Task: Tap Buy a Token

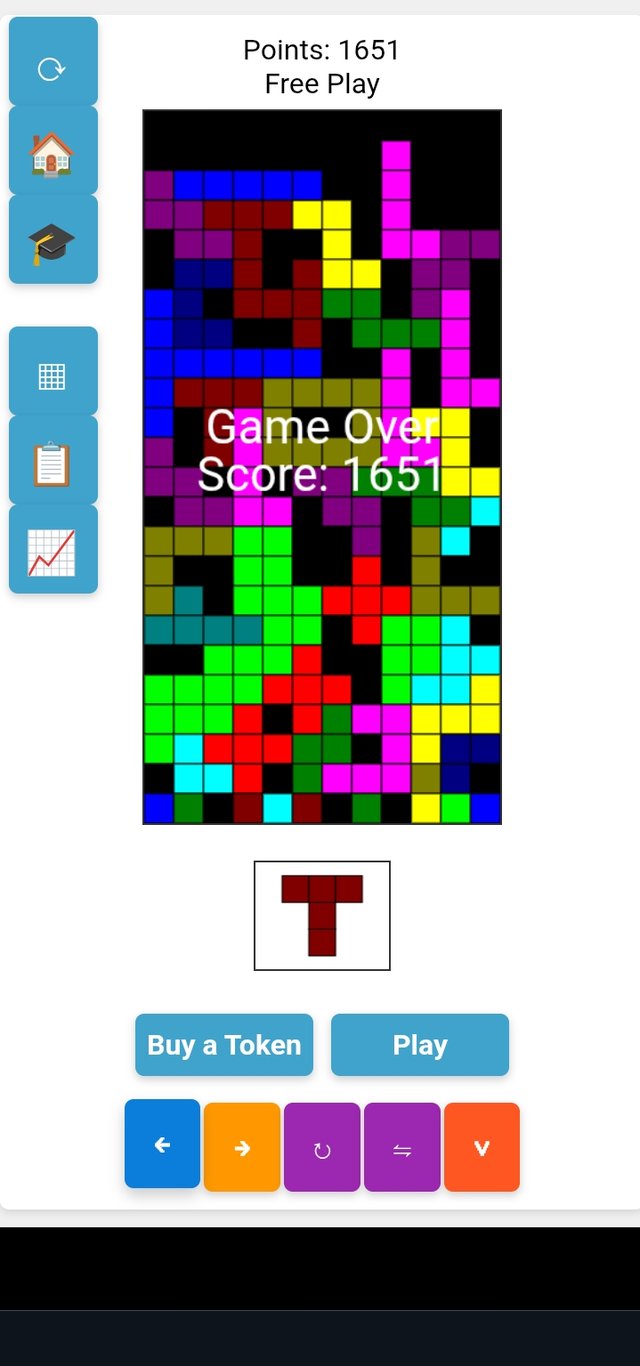Action: 224,1045
